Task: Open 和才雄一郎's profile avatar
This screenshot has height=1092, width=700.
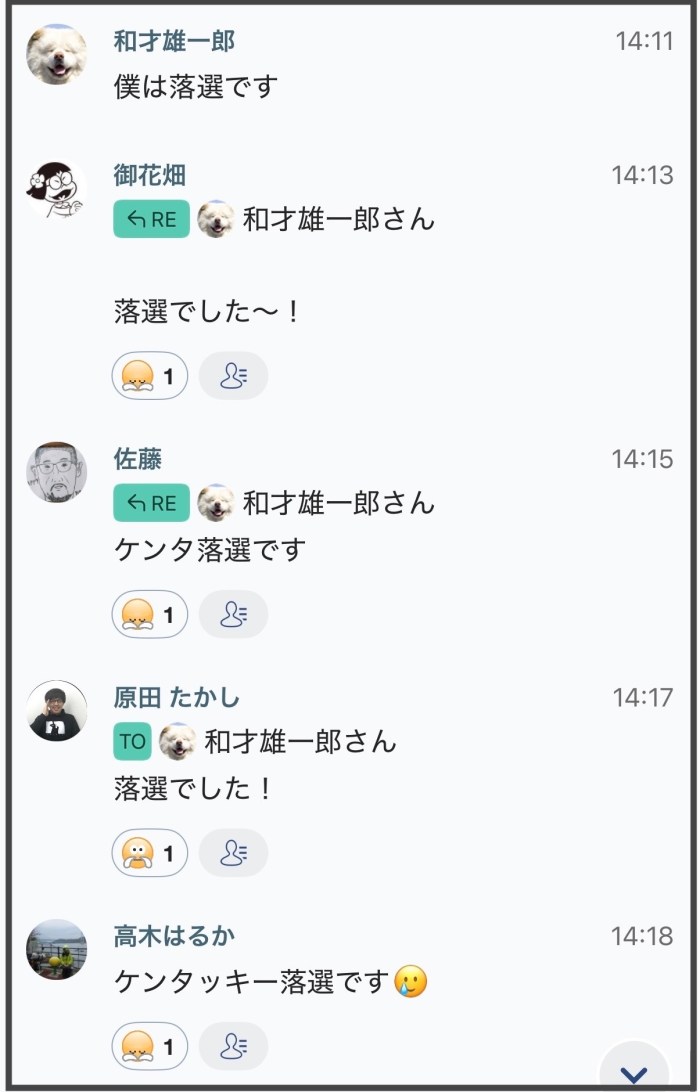Action: click(56, 55)
